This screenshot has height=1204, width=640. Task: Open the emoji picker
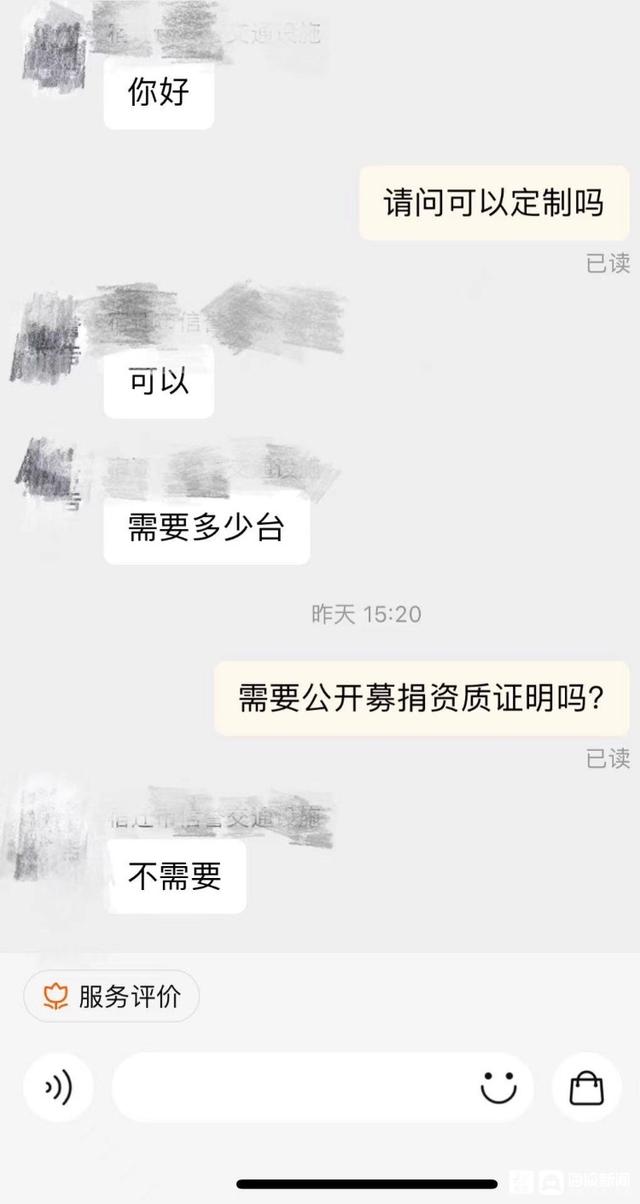498,1087
